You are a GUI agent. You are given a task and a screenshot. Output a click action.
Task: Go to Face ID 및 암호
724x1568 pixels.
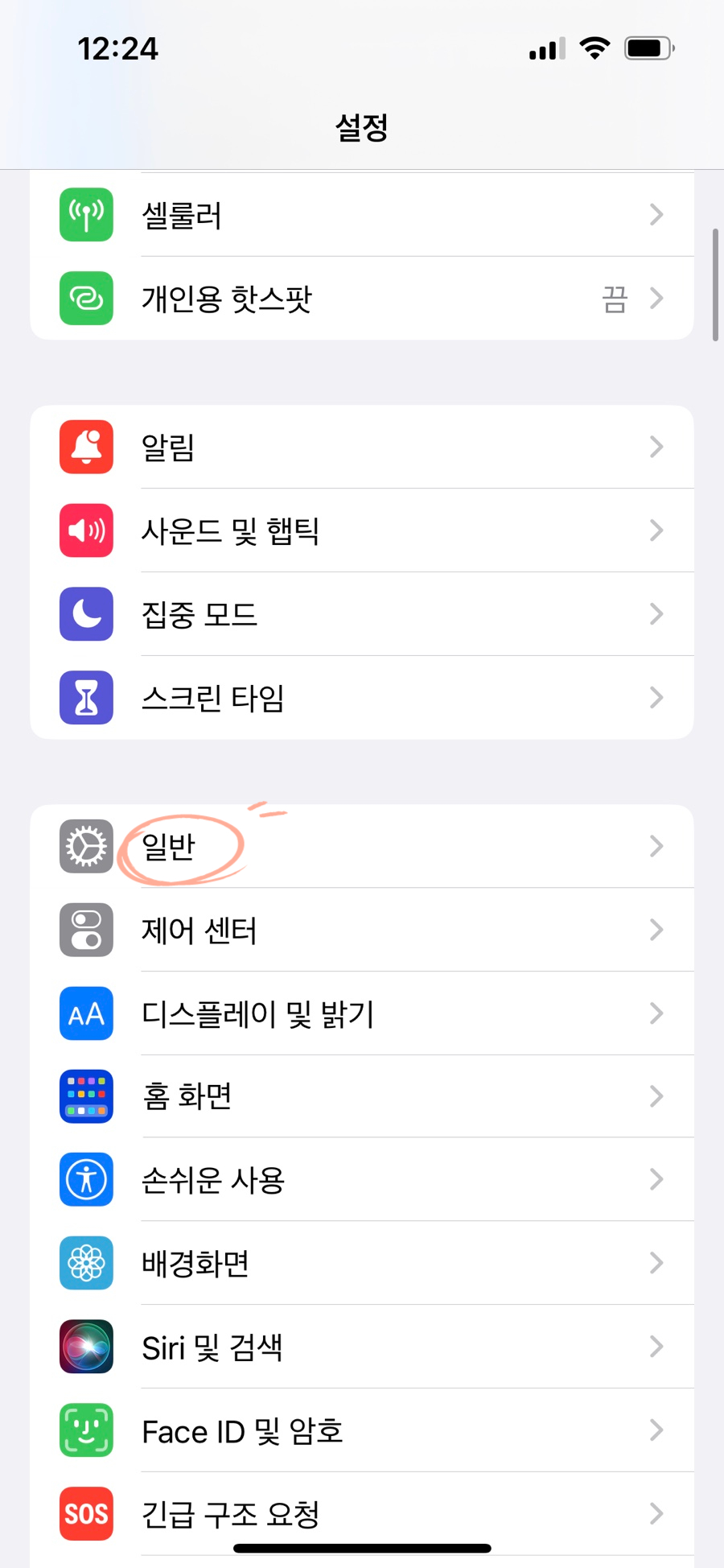pyautogui.click(x=362, y=1430)
